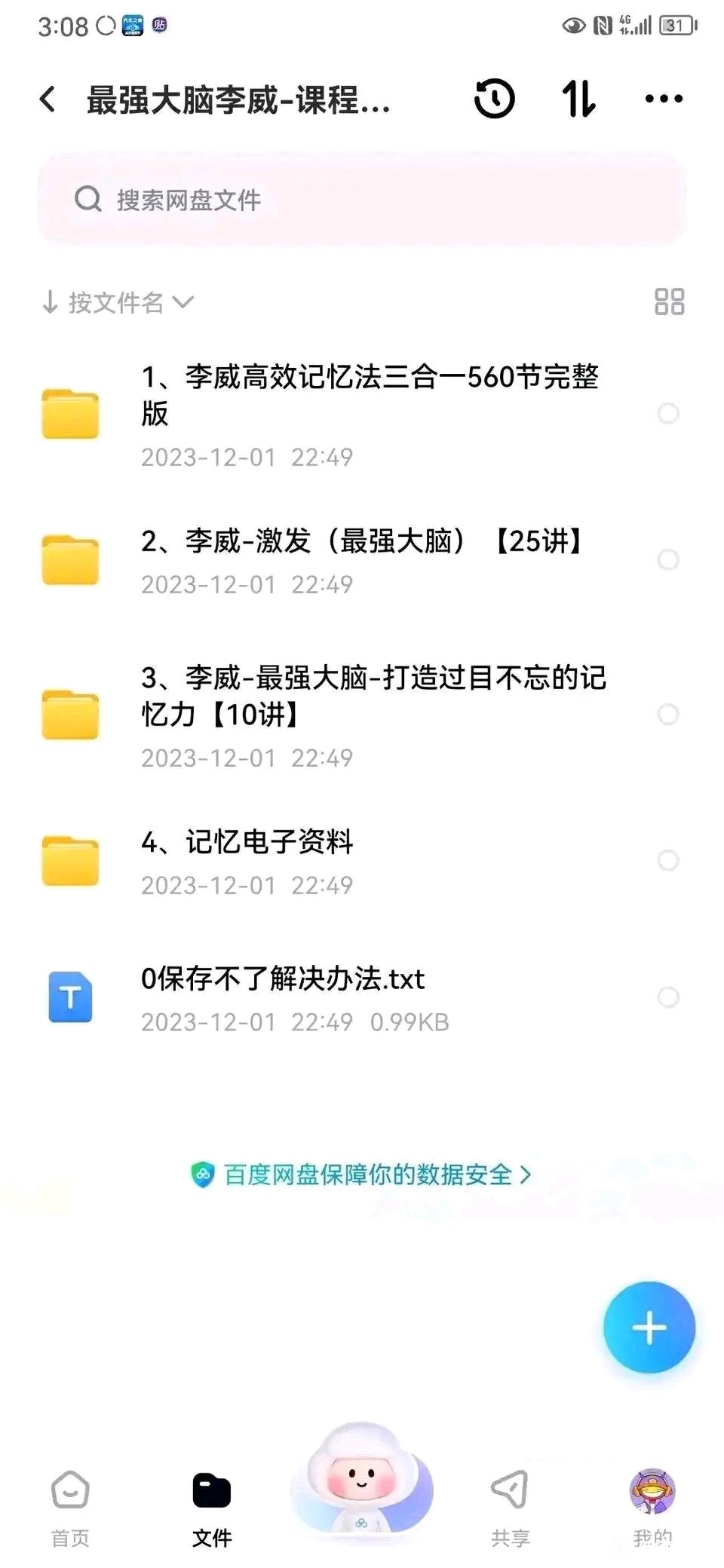Open the three-dot overflow menu
Image resolution: width=724 pixels, height=1568 pixels.
pyautogui.click(x=664, y=99)
